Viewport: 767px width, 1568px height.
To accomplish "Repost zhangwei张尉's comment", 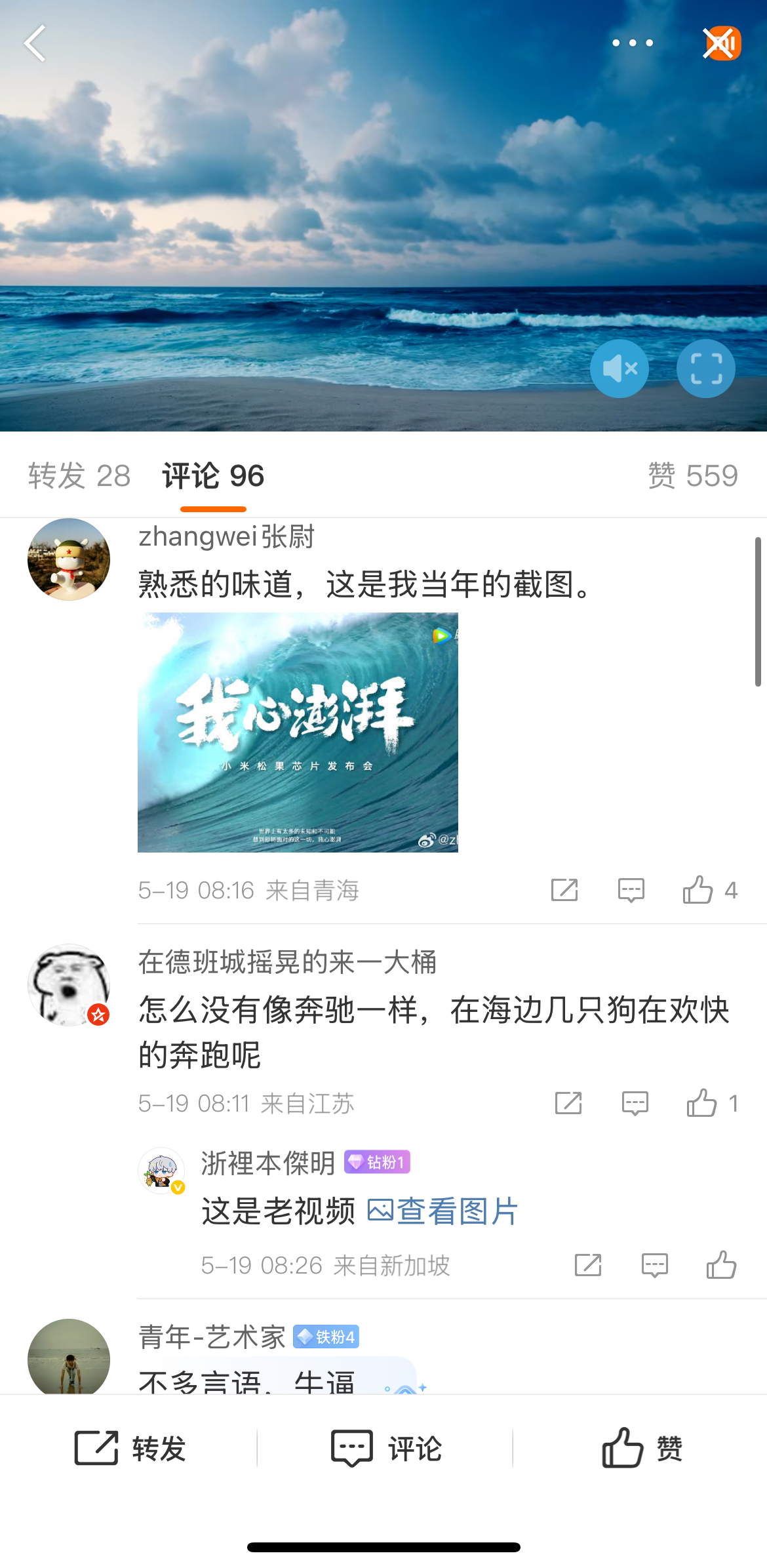I will click(564, 890).
